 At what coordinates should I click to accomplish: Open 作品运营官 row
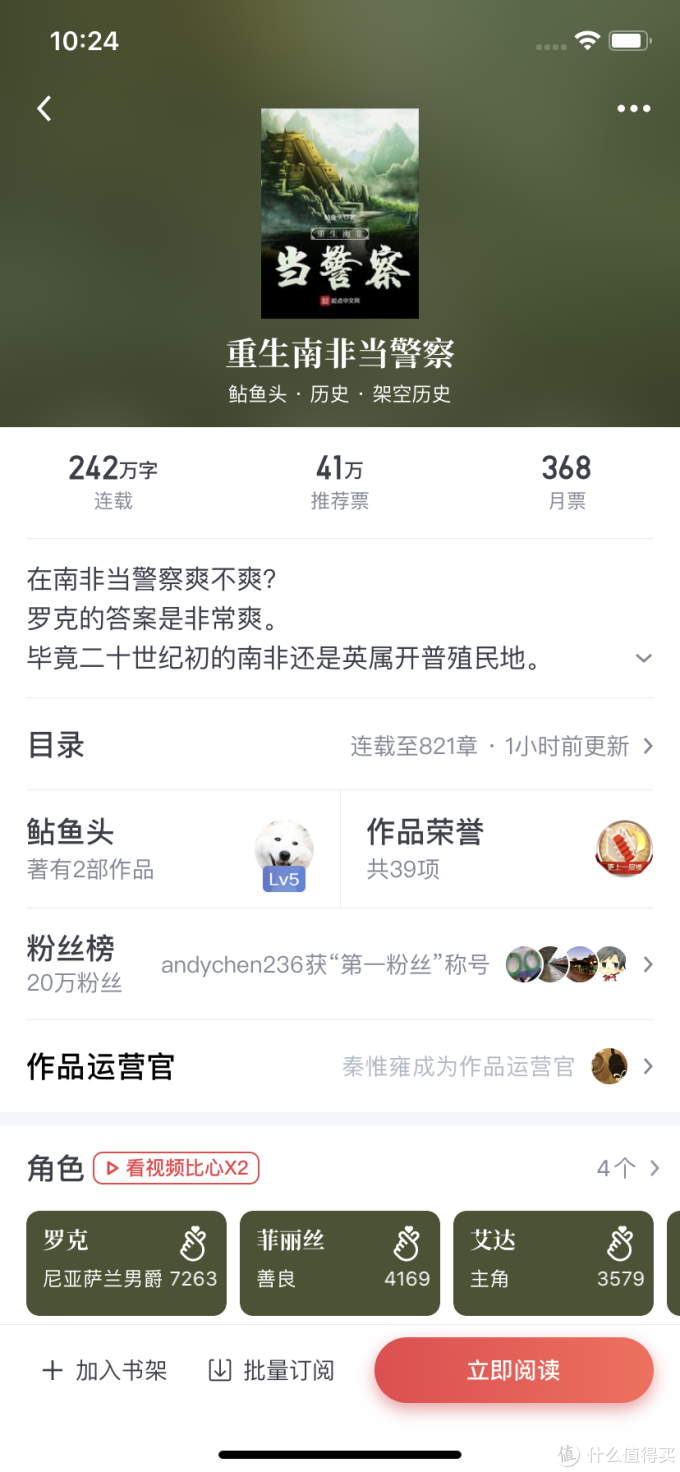click(340, 1066)
